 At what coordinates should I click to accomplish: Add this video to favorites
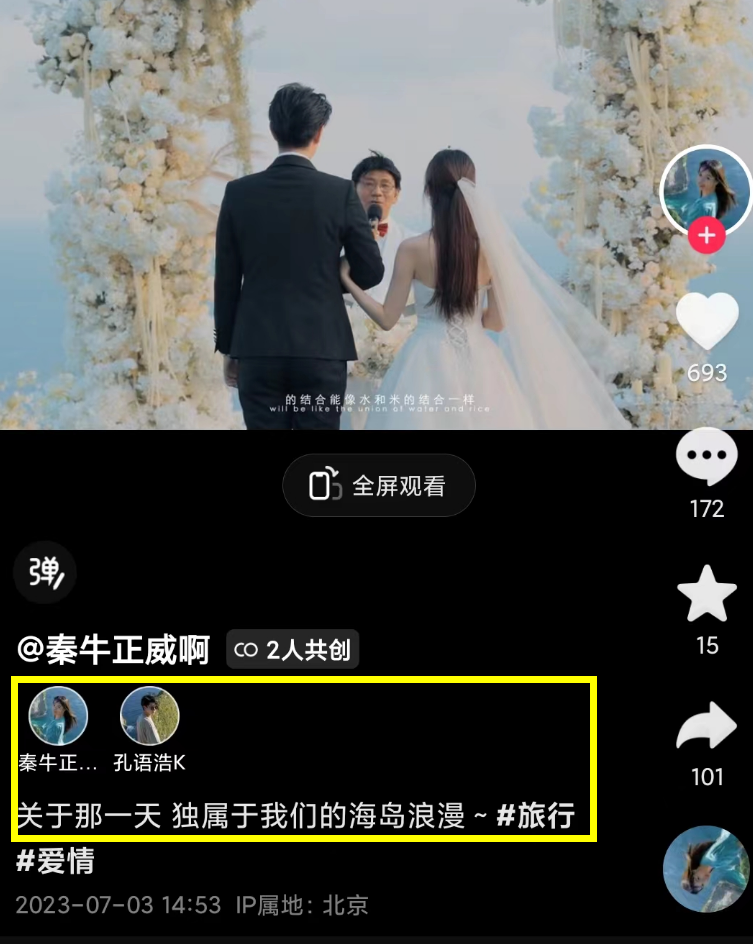(x=706, y=595)
